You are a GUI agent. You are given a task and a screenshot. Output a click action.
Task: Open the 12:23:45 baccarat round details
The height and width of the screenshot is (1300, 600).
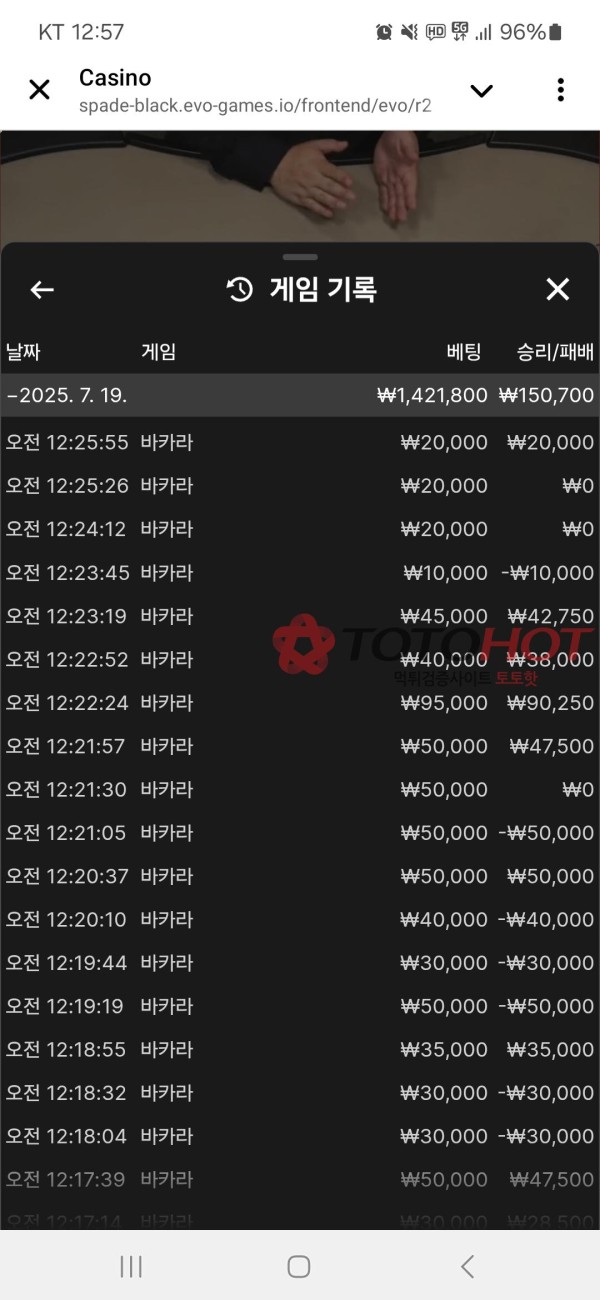(x=300, y=573)
